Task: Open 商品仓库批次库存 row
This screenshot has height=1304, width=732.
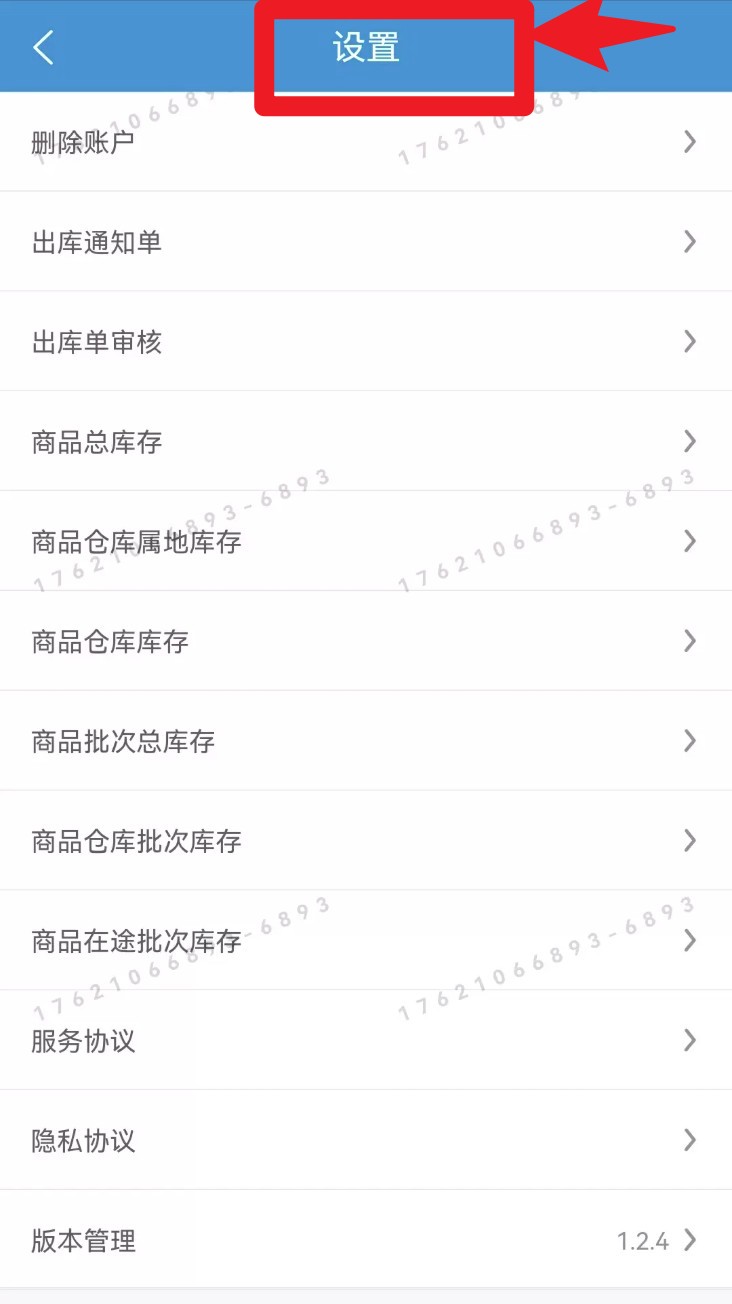Action: point(366,840)
